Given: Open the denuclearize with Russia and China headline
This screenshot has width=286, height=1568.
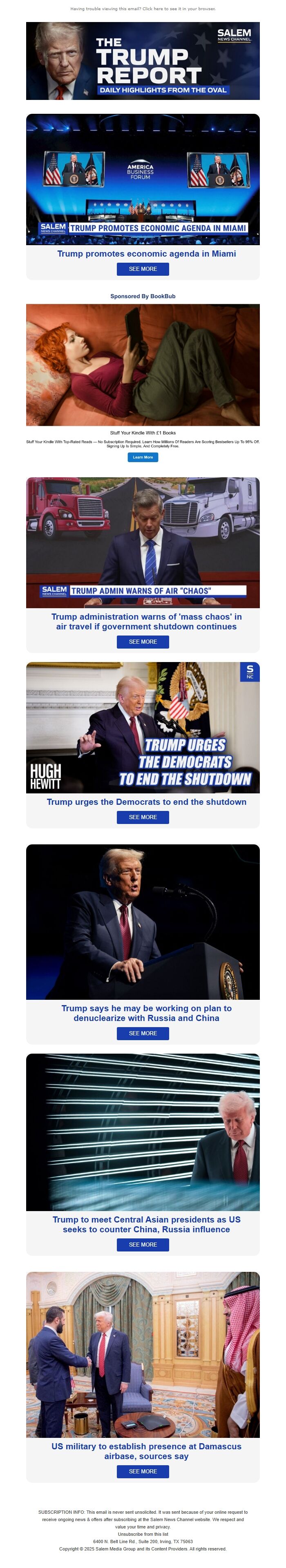Looking at the screenshot, I should tap(146, 1013).
